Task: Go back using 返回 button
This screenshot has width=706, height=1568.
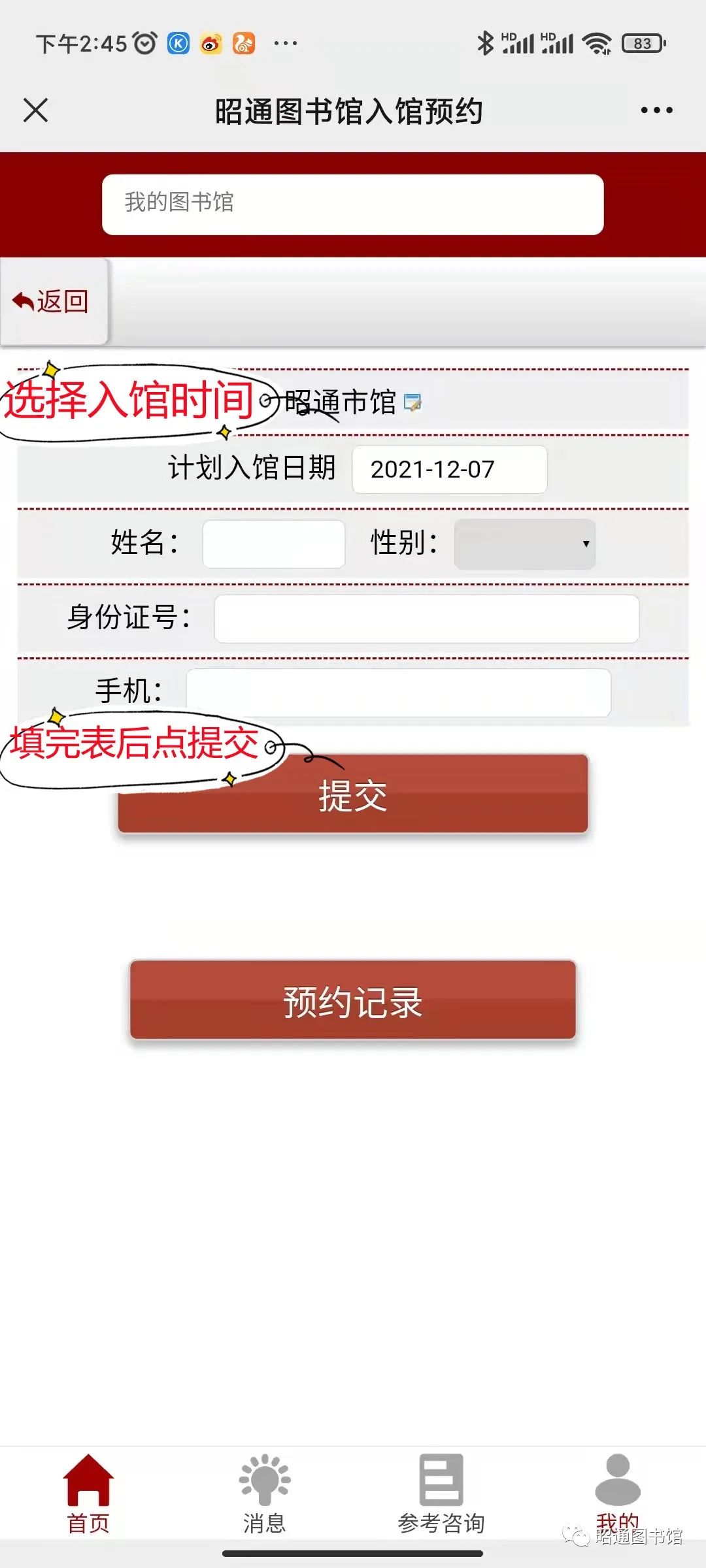Action: point(52,301)
